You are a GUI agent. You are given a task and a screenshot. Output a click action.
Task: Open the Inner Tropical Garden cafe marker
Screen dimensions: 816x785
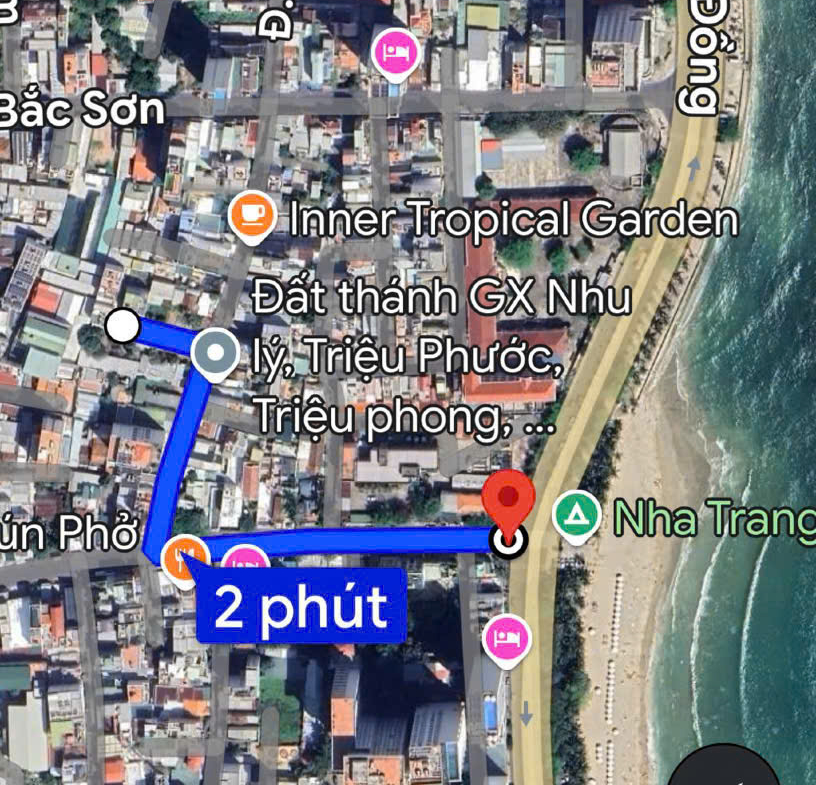(x=251, y=216)
